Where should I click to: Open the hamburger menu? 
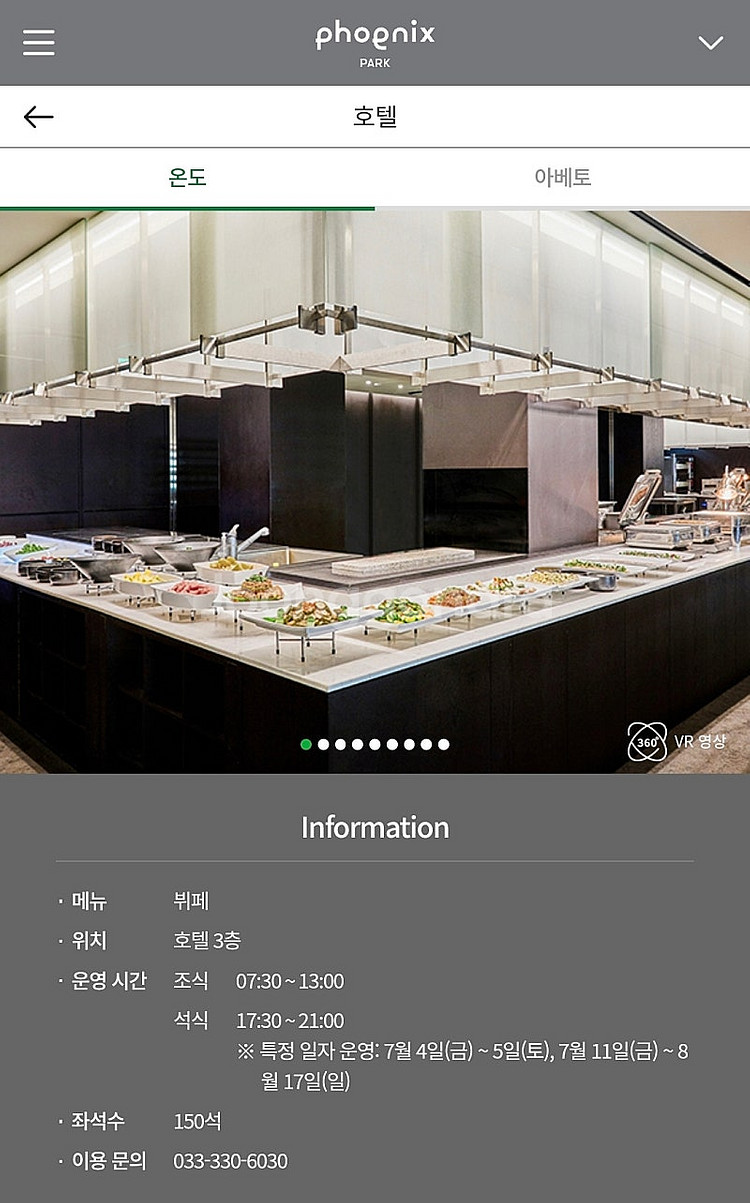click(39, 42)
